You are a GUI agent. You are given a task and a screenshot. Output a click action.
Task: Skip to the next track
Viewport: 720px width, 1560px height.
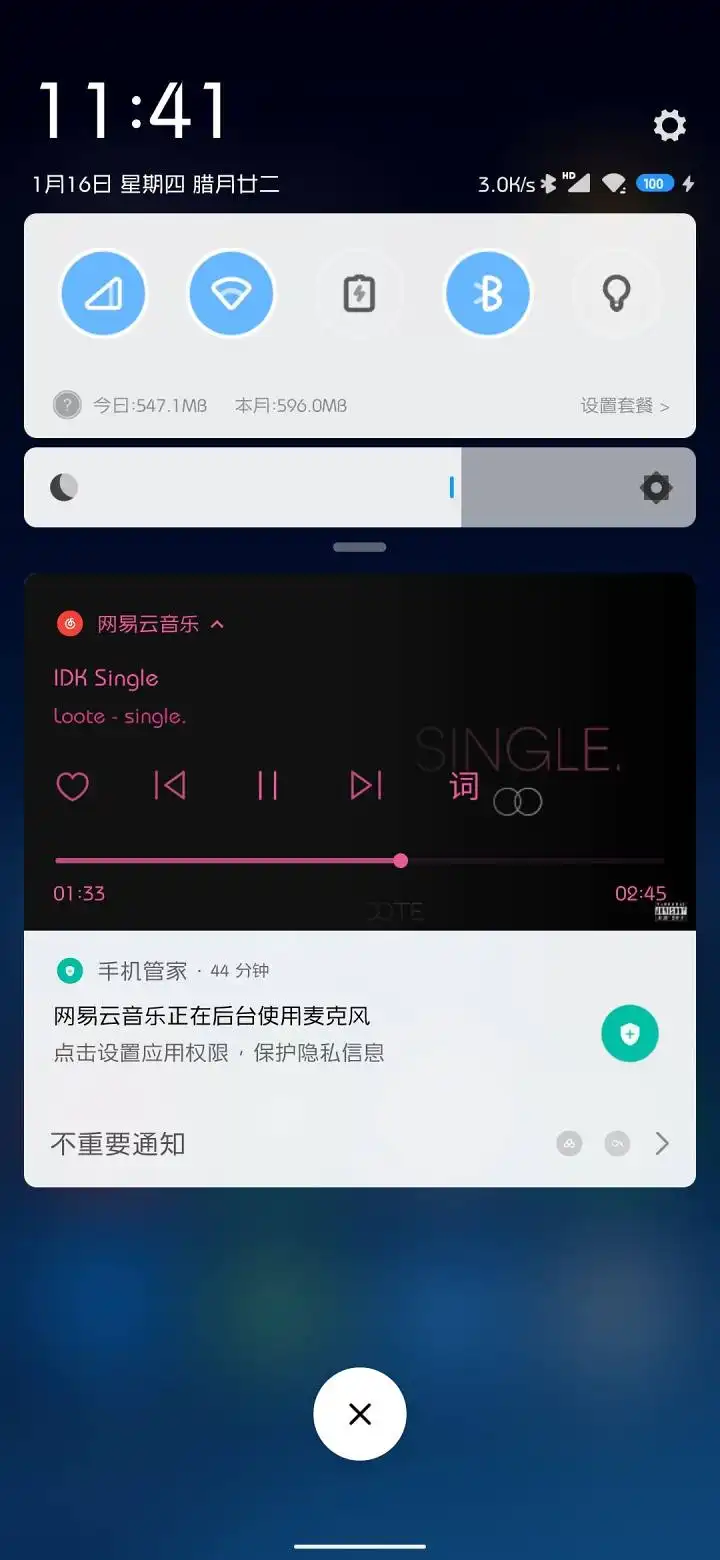[x=366, y=786]
